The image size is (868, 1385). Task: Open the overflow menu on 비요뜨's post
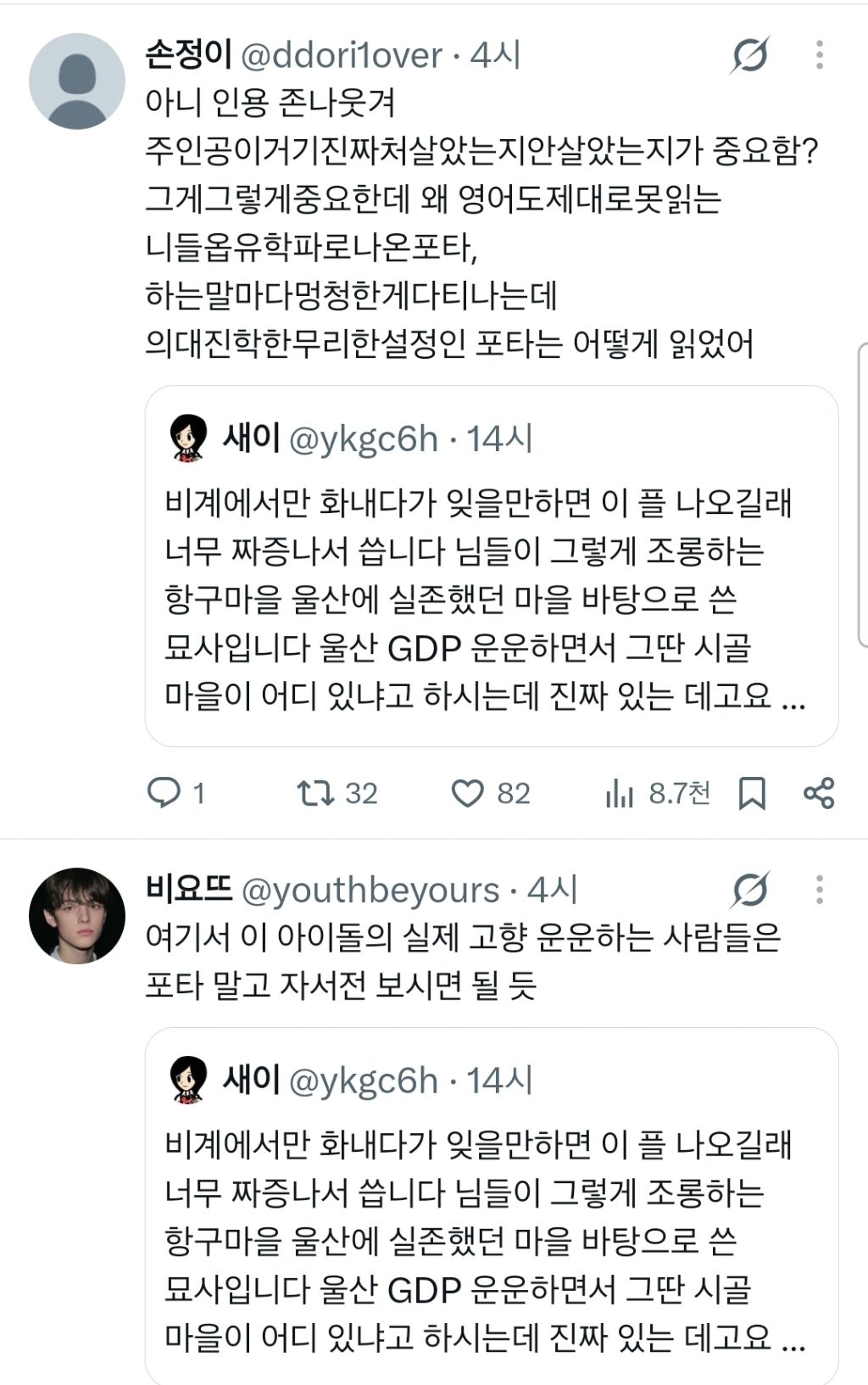click(x=819, y=890)
